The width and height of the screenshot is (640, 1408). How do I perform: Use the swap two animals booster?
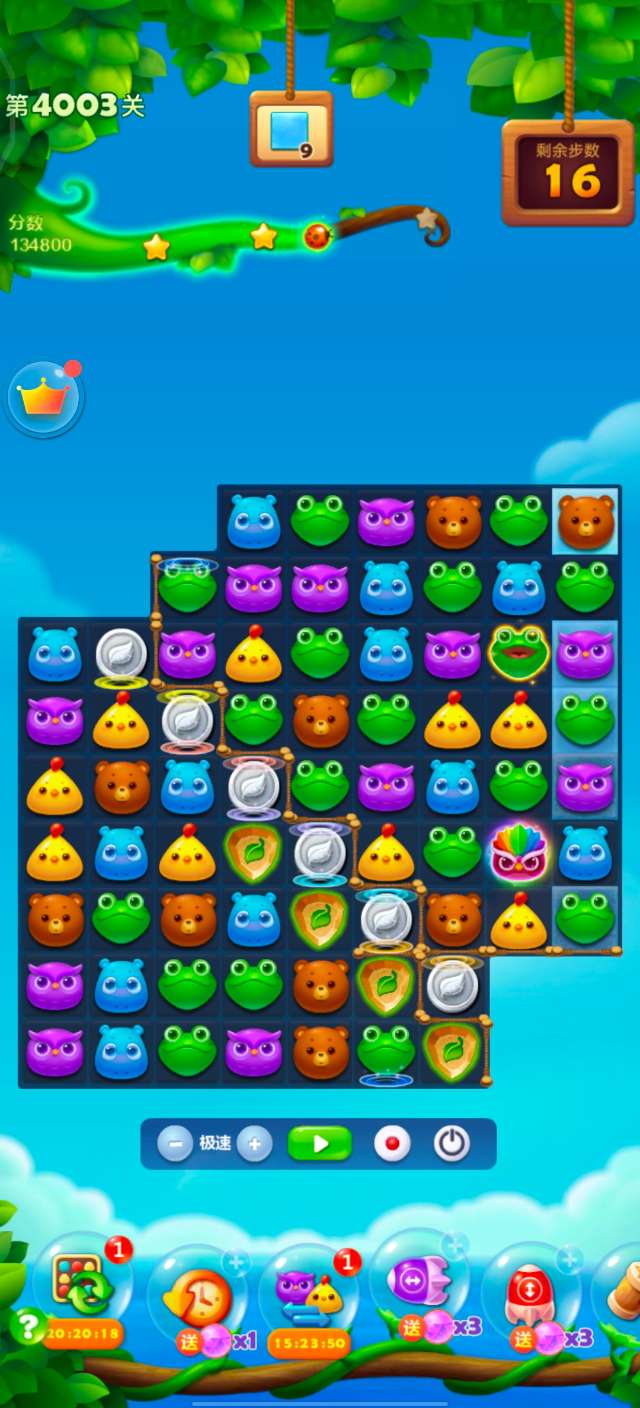pos(308,1292)
